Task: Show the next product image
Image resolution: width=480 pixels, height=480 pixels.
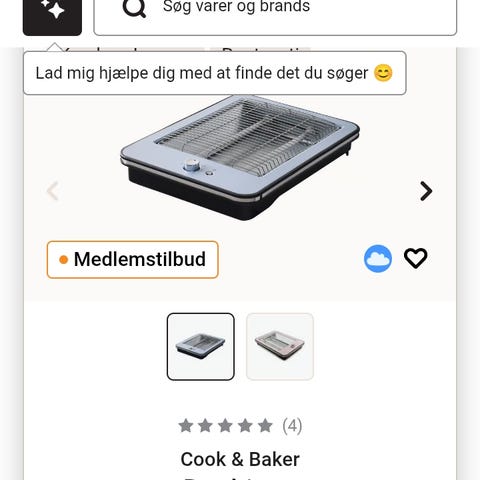Action: point(426,191)
